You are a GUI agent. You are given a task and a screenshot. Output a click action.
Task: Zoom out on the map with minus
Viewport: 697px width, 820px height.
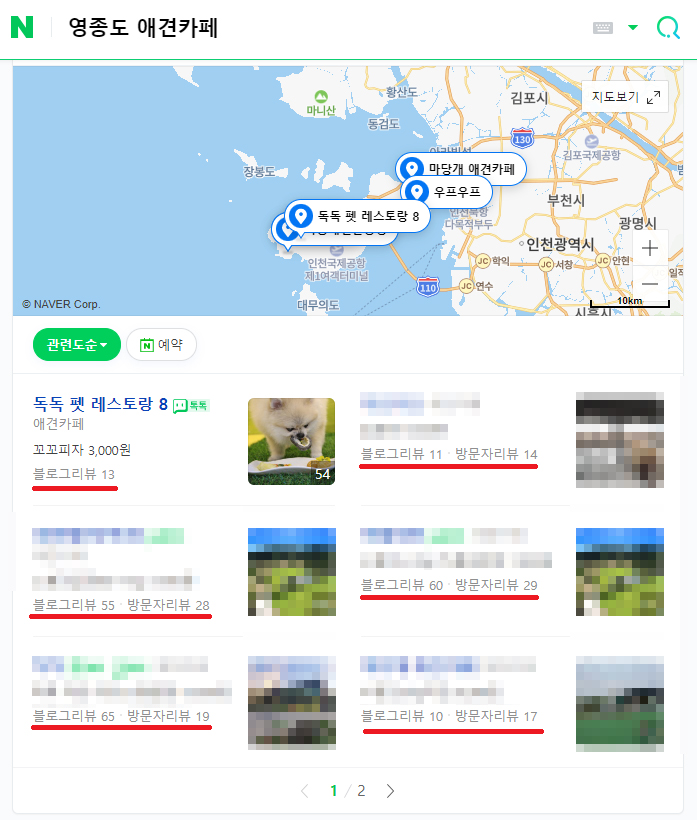coord(650,284)
